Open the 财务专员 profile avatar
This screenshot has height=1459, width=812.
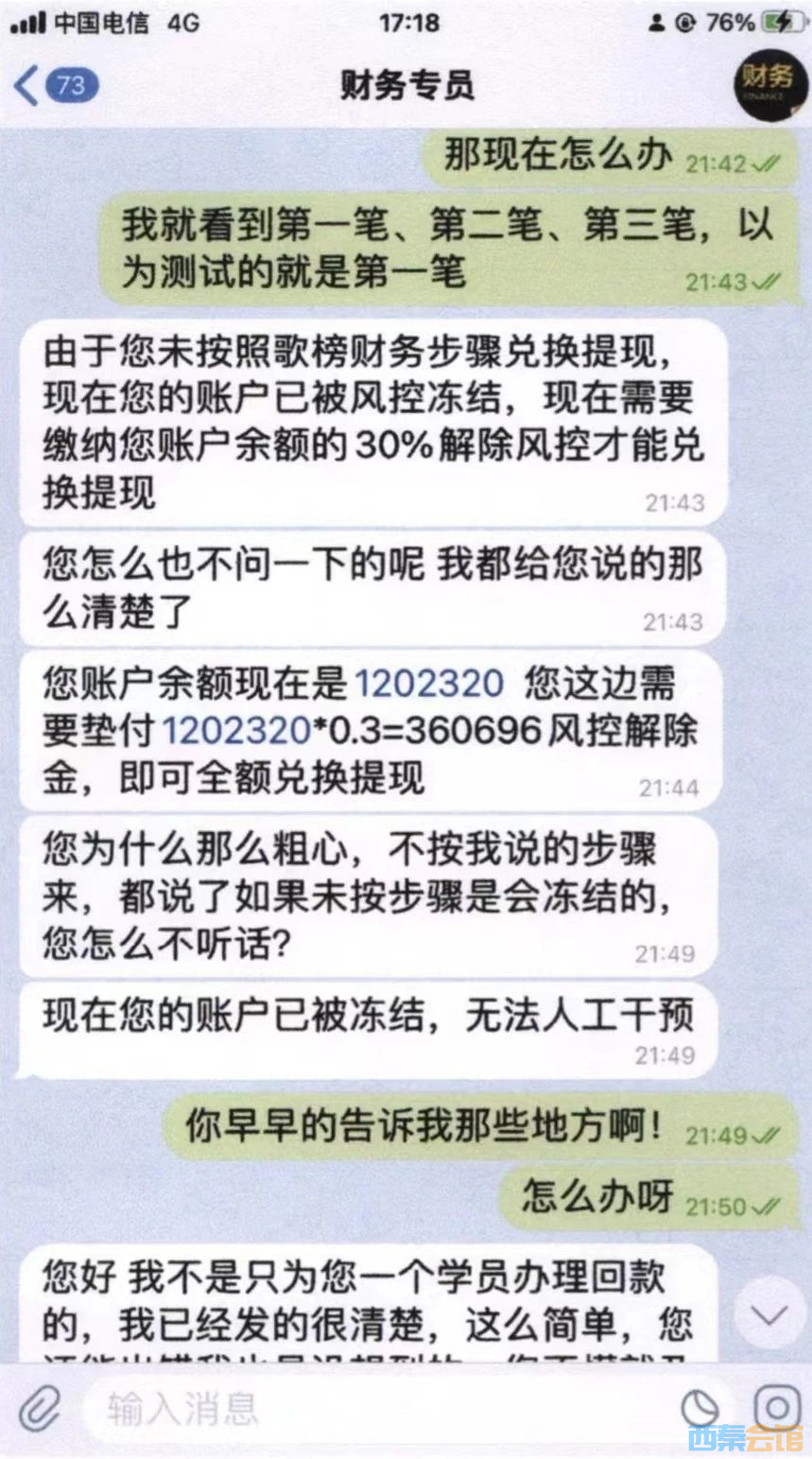point(770,86)
